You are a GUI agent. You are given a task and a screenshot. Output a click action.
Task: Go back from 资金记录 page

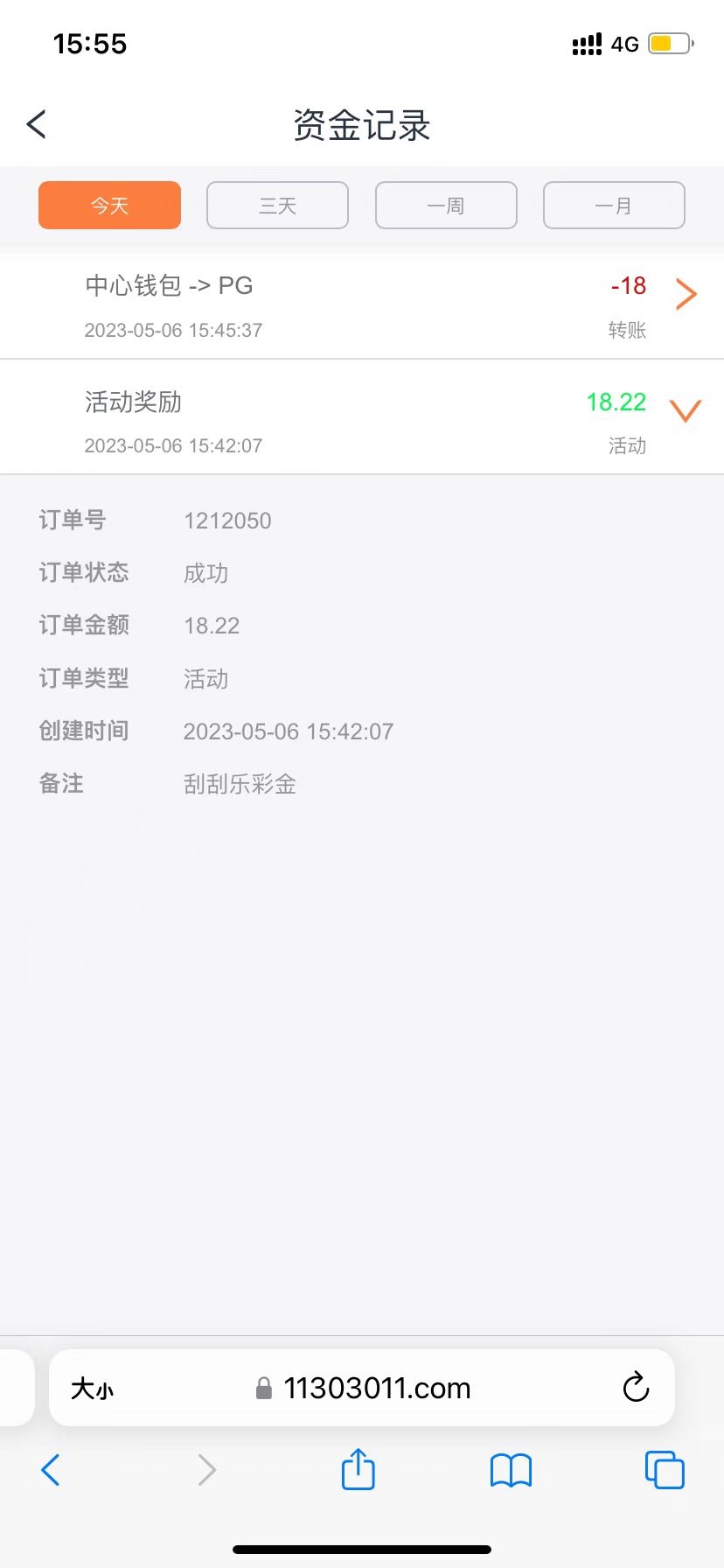tap(37, 124)
